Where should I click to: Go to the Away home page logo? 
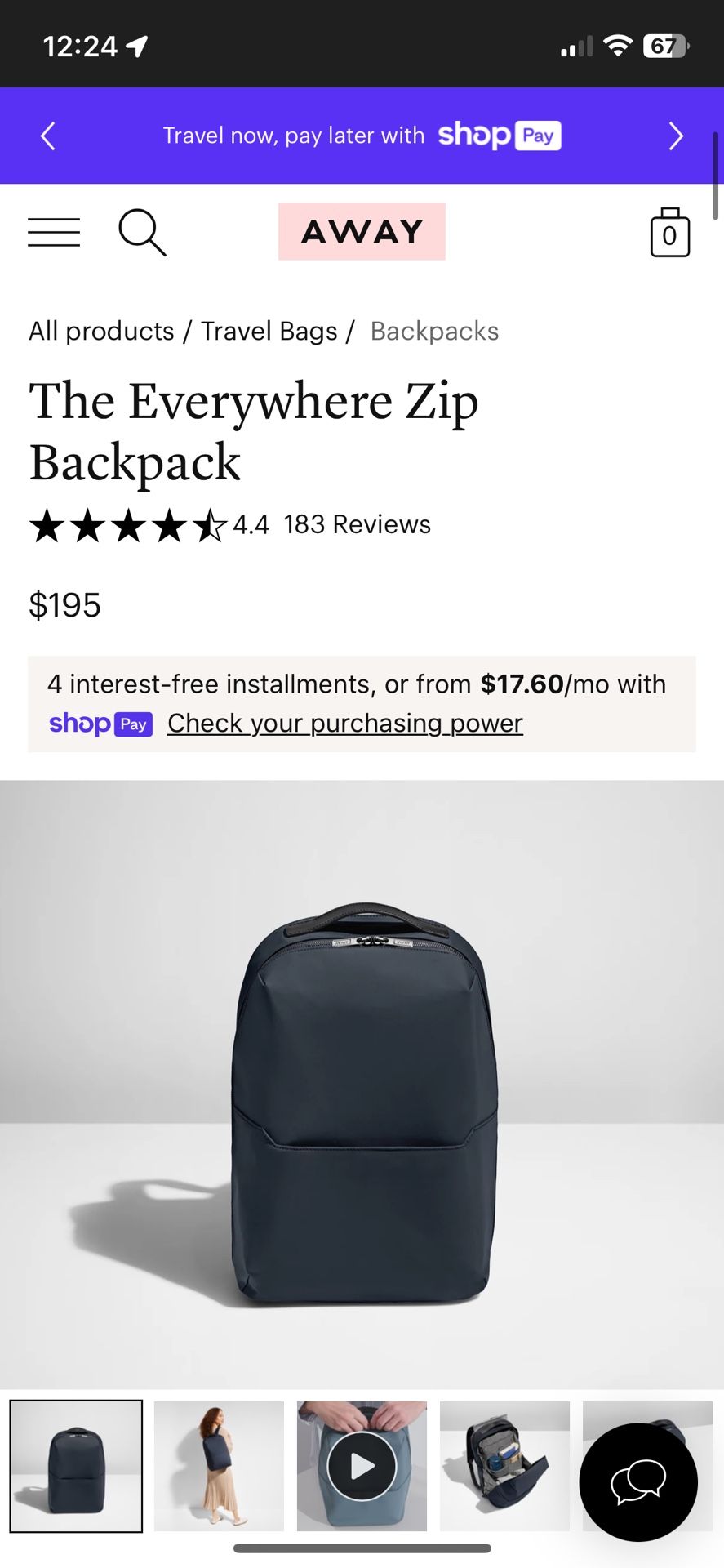click(362, 231)
